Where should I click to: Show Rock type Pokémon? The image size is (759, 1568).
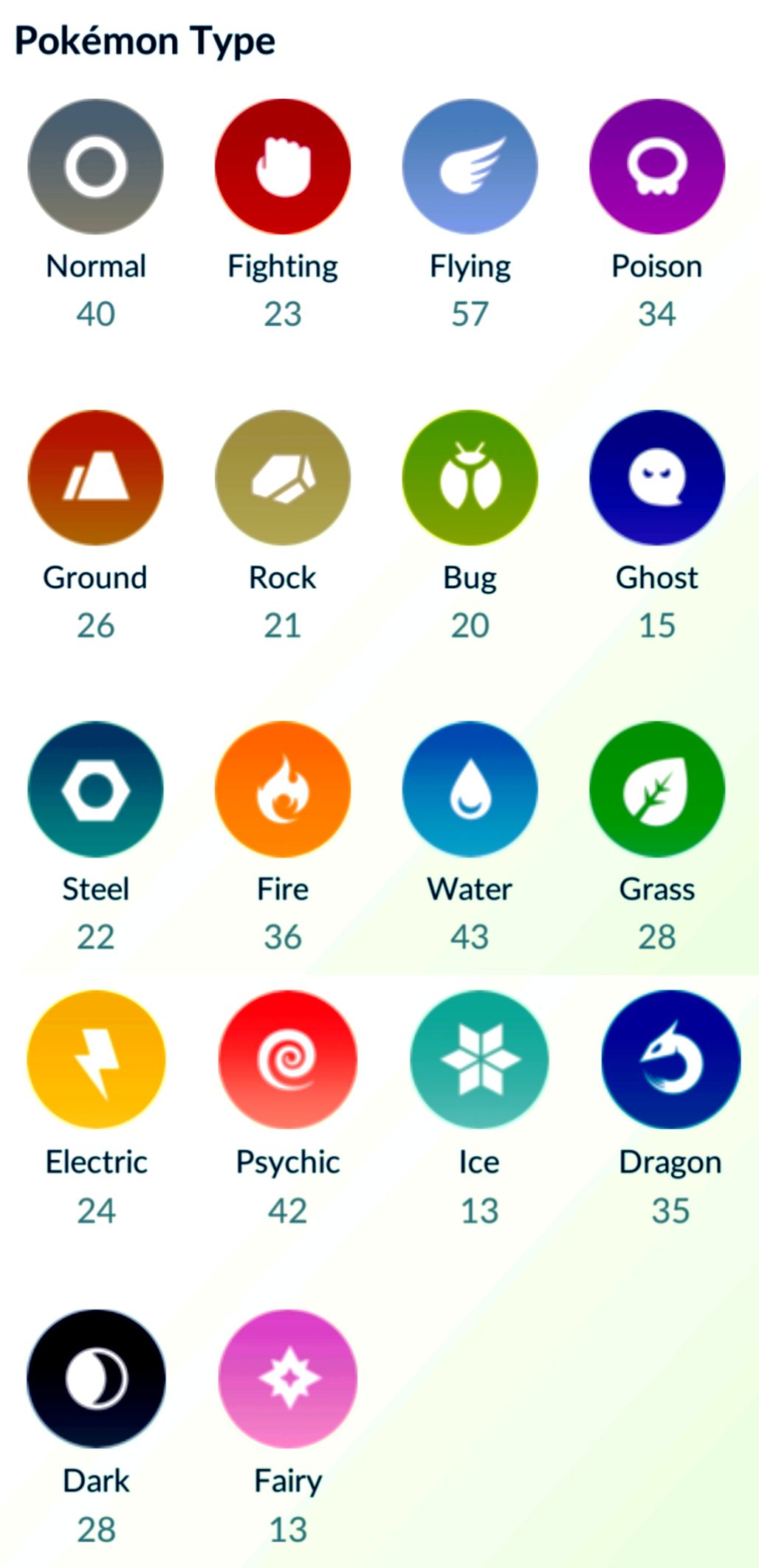(x=283, y=478)
